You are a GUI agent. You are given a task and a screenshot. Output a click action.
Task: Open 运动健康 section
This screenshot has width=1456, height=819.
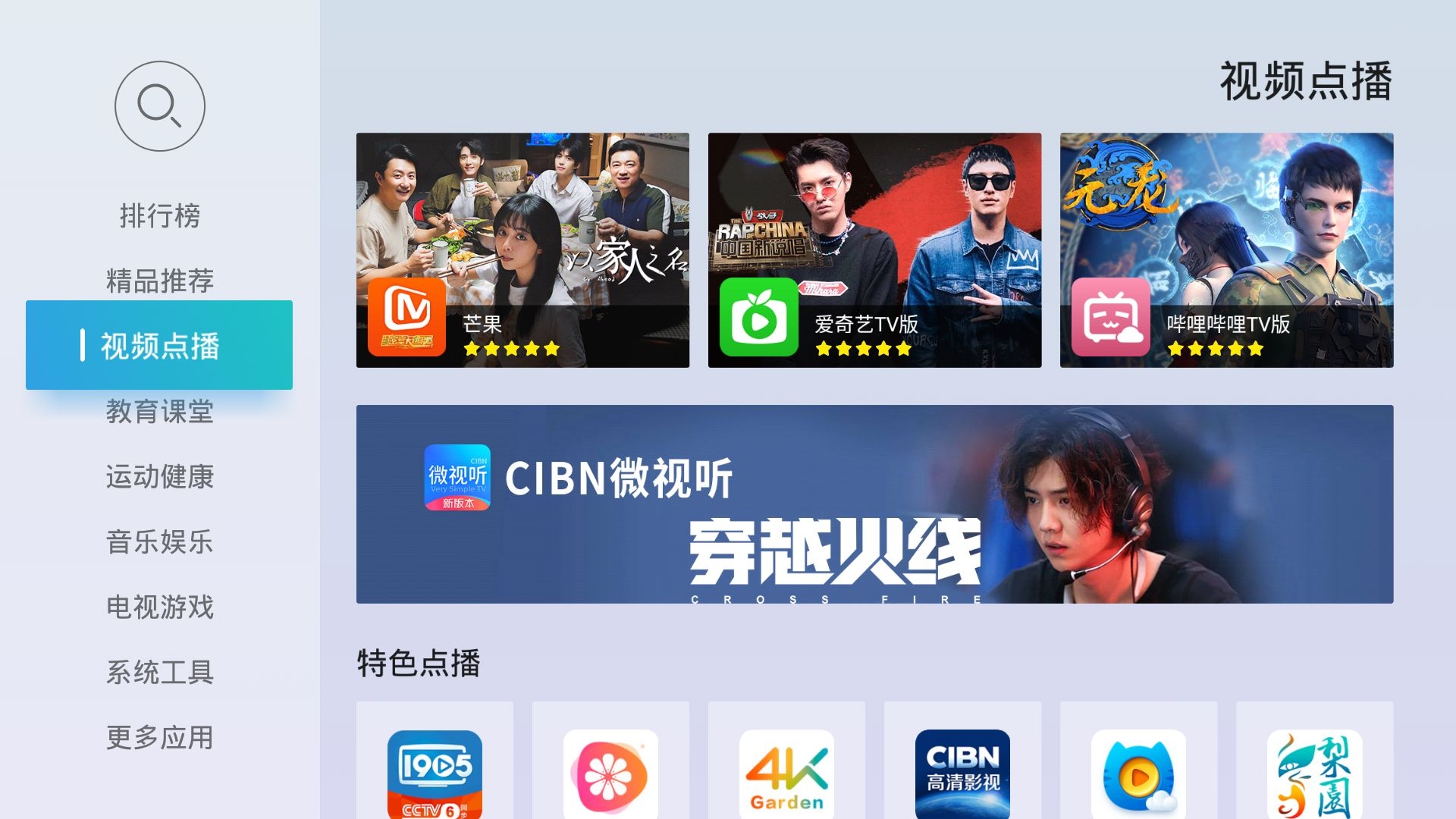(159, 476)
